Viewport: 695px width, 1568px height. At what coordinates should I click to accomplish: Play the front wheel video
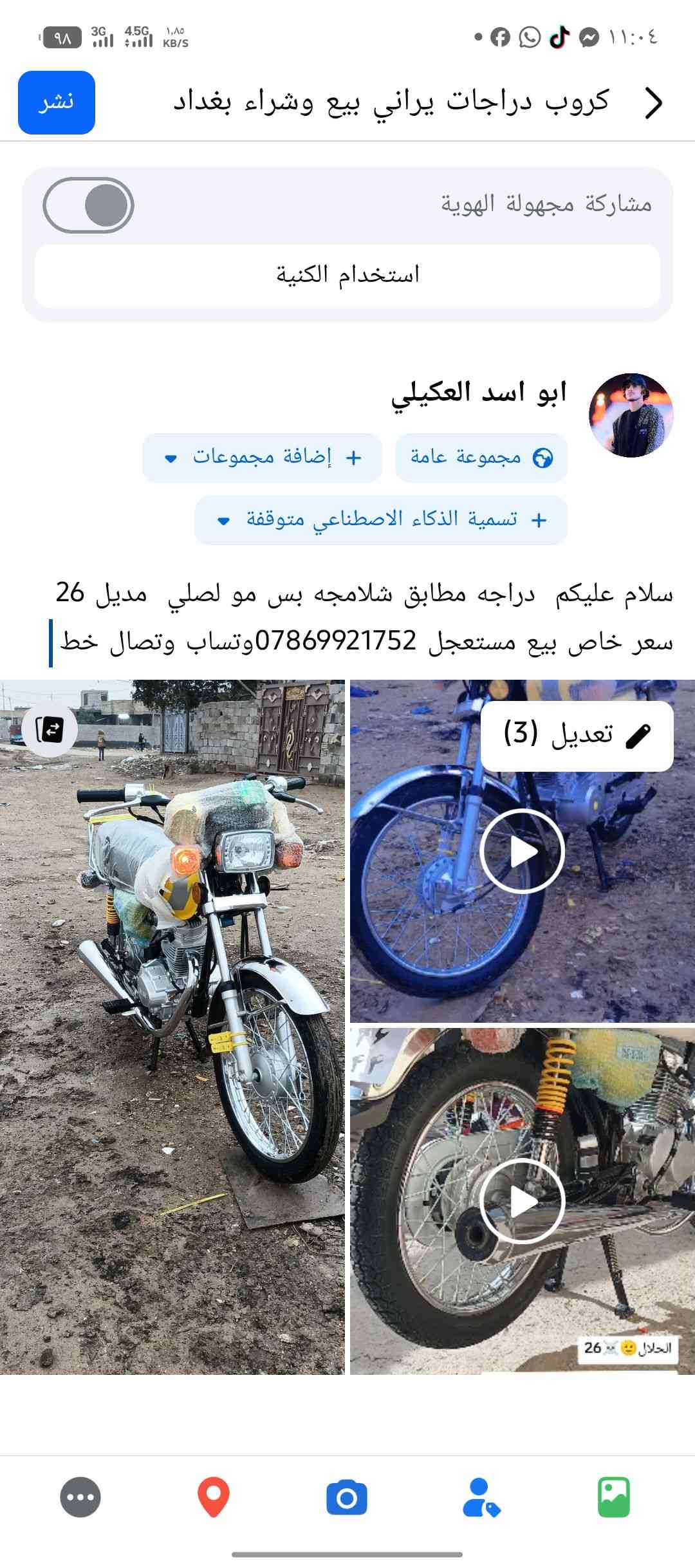click(522, 852)
